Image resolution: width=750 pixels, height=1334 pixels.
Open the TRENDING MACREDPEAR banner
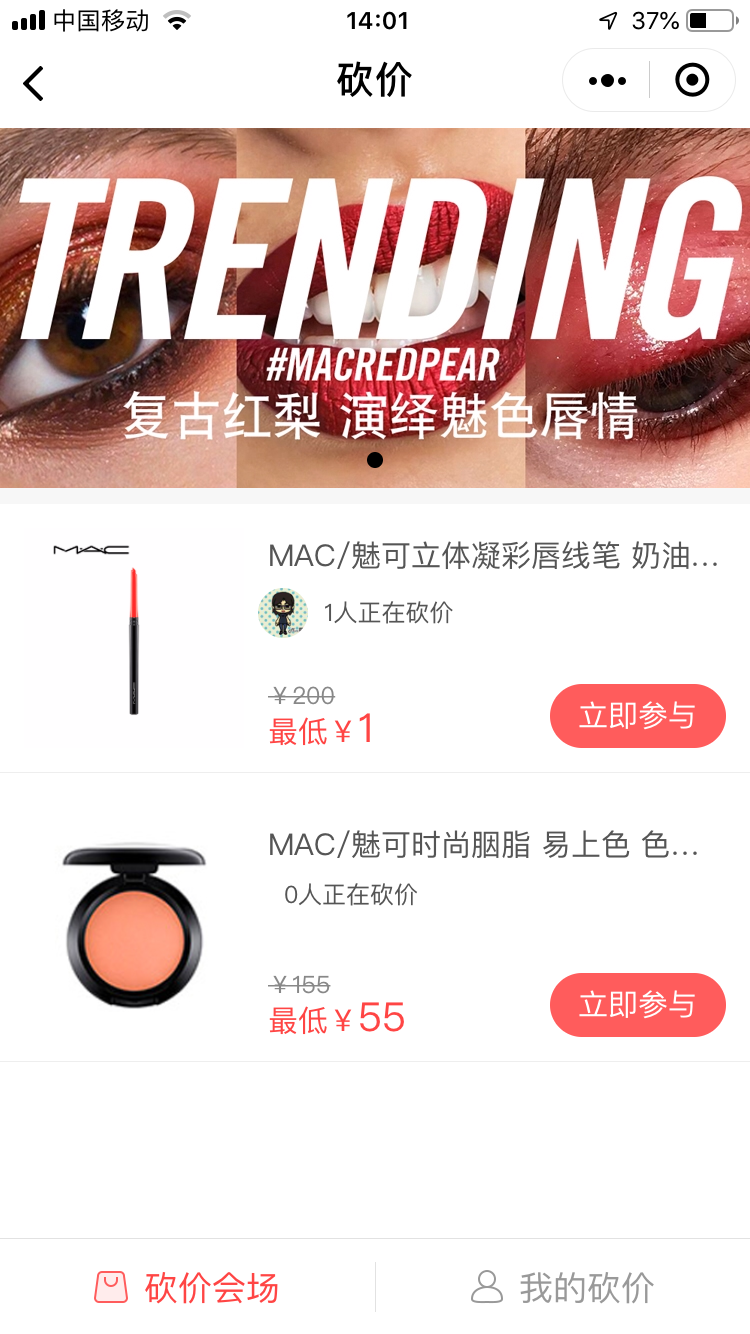tap(375, 308)
